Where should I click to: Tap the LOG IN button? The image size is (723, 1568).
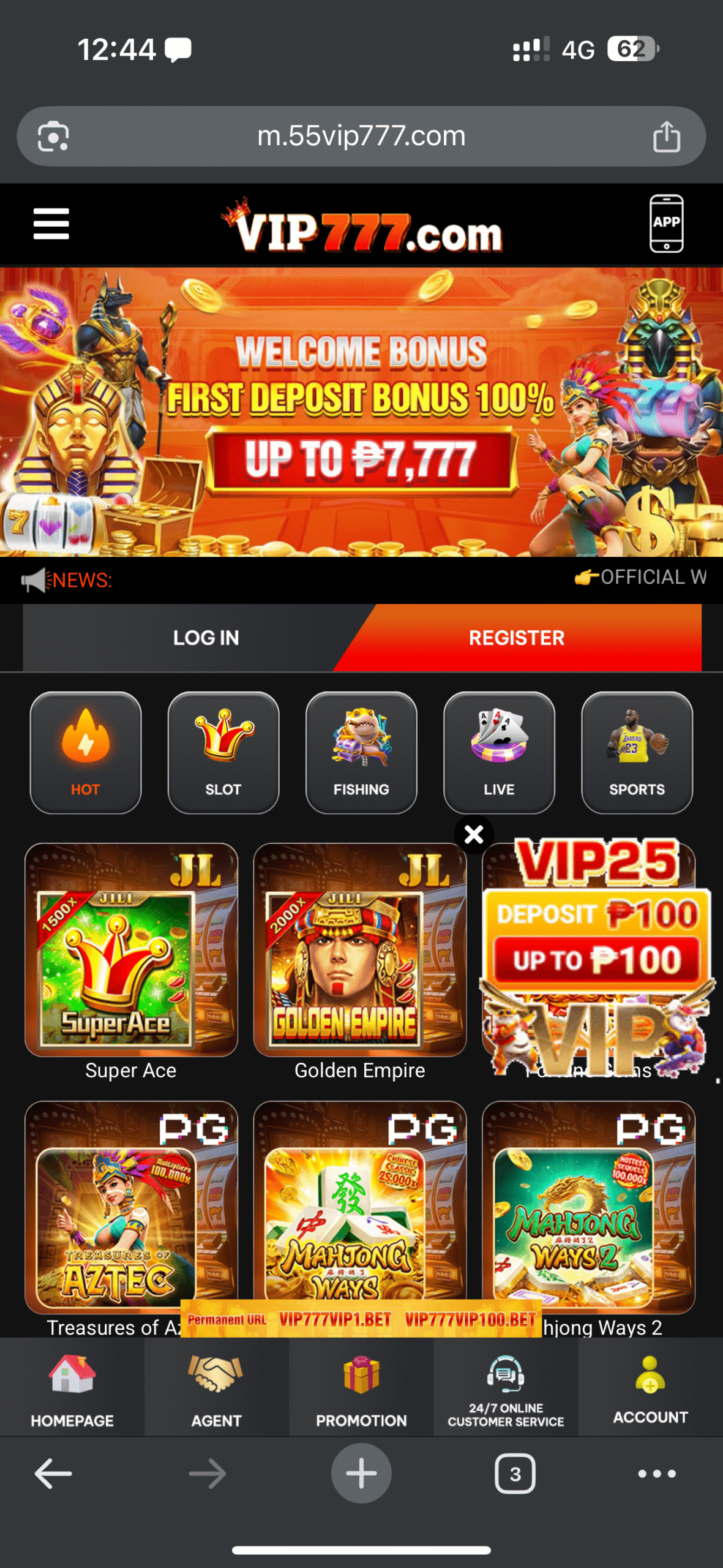coord(206,638)
